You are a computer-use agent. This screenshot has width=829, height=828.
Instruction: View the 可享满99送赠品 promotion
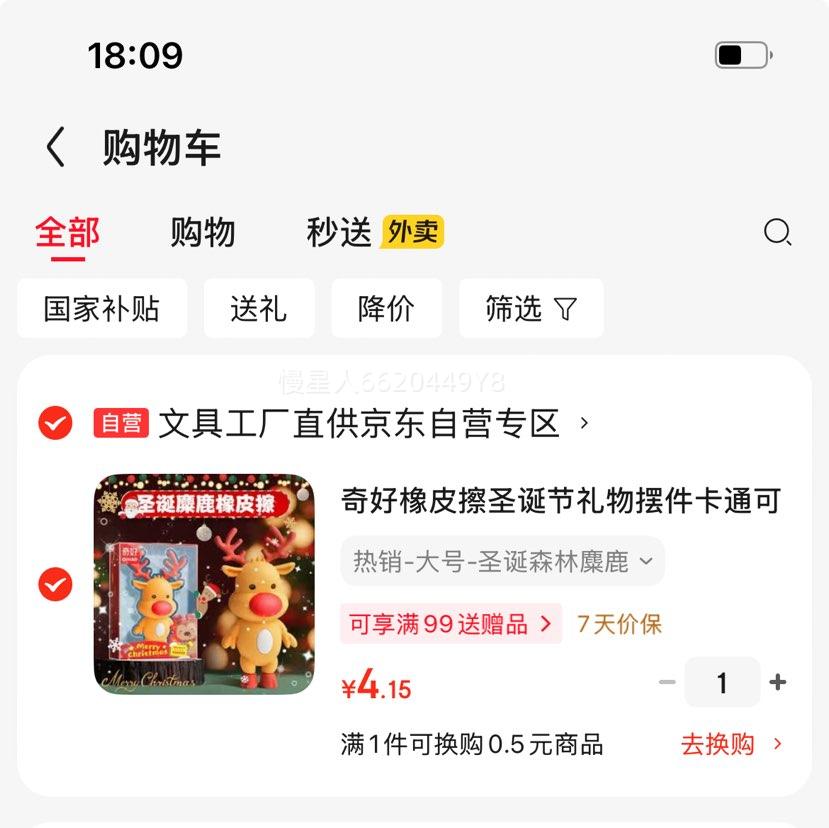point(450,624)
